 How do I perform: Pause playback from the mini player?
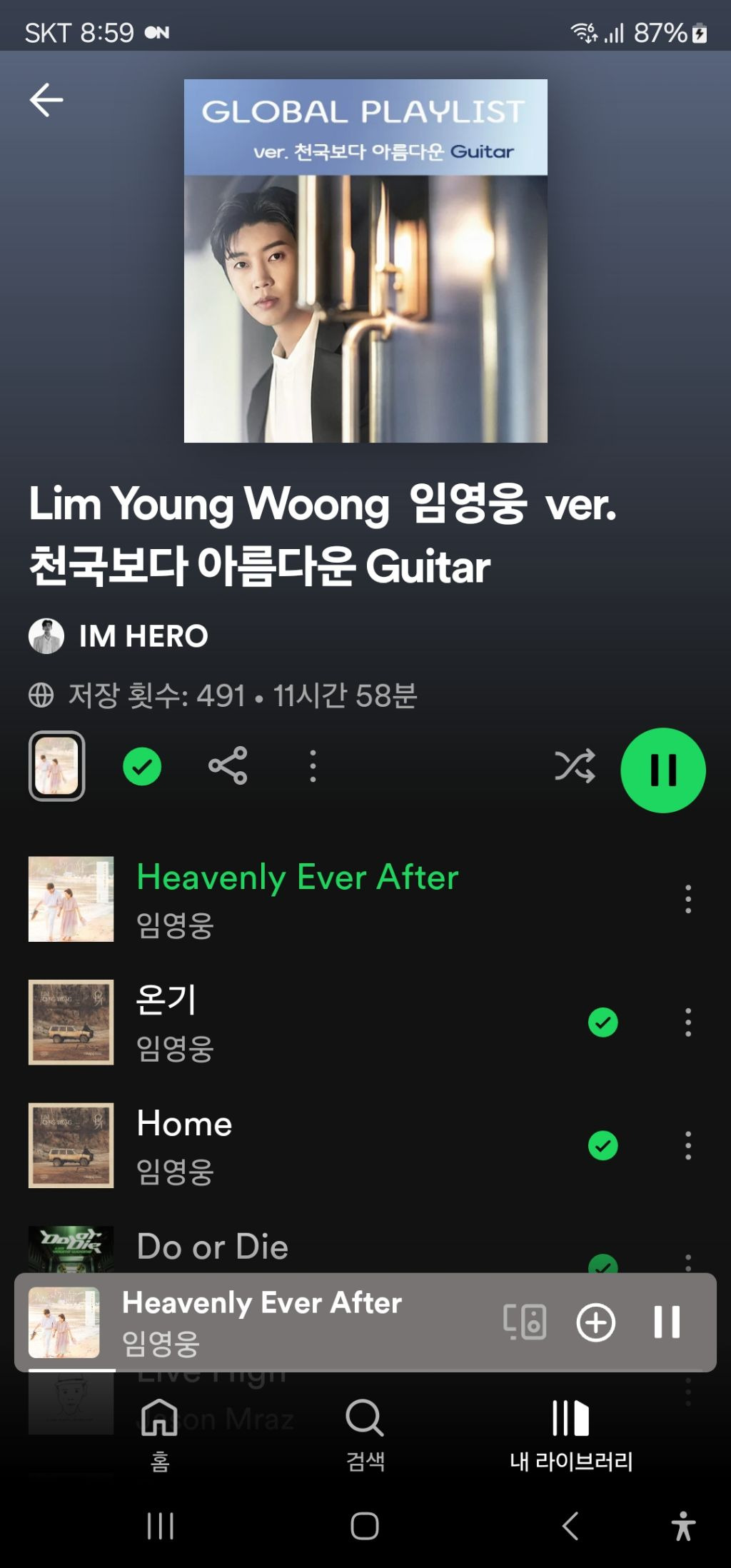[667, 1322]
